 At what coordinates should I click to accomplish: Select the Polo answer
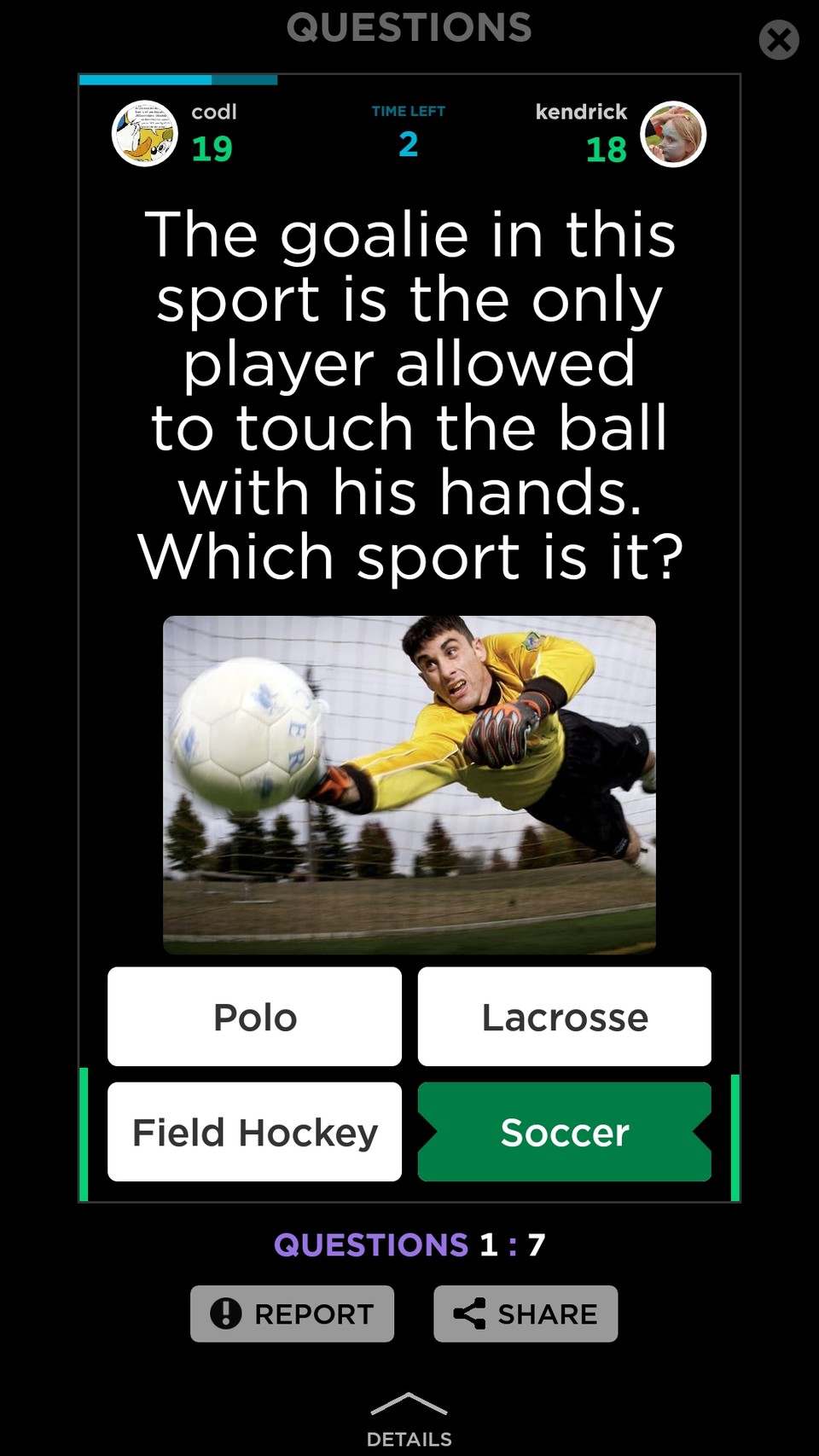(x=254, y=1016)
